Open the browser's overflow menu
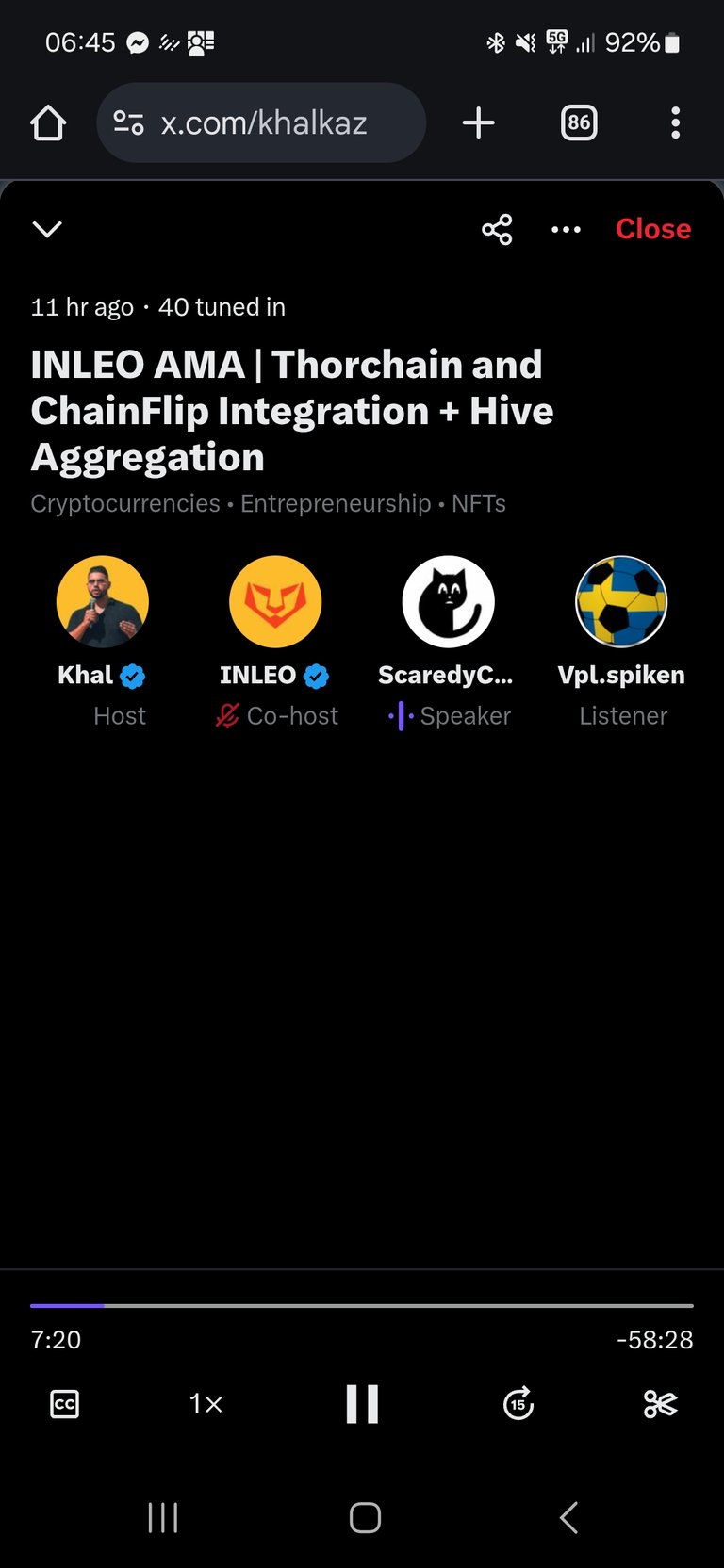Screen dimensions: 724x1568 click(x=675, y=122)
